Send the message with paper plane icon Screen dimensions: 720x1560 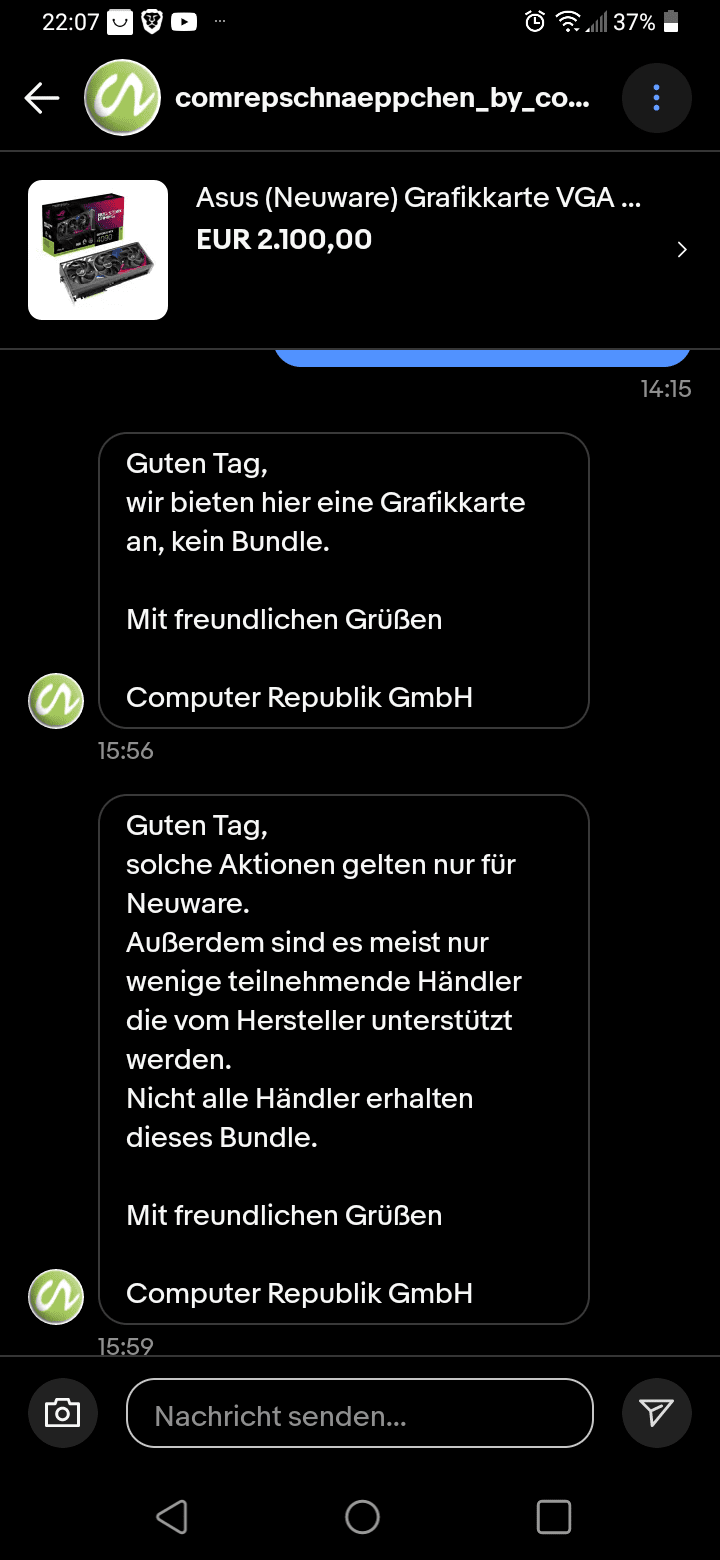[x=656, y=1413]
